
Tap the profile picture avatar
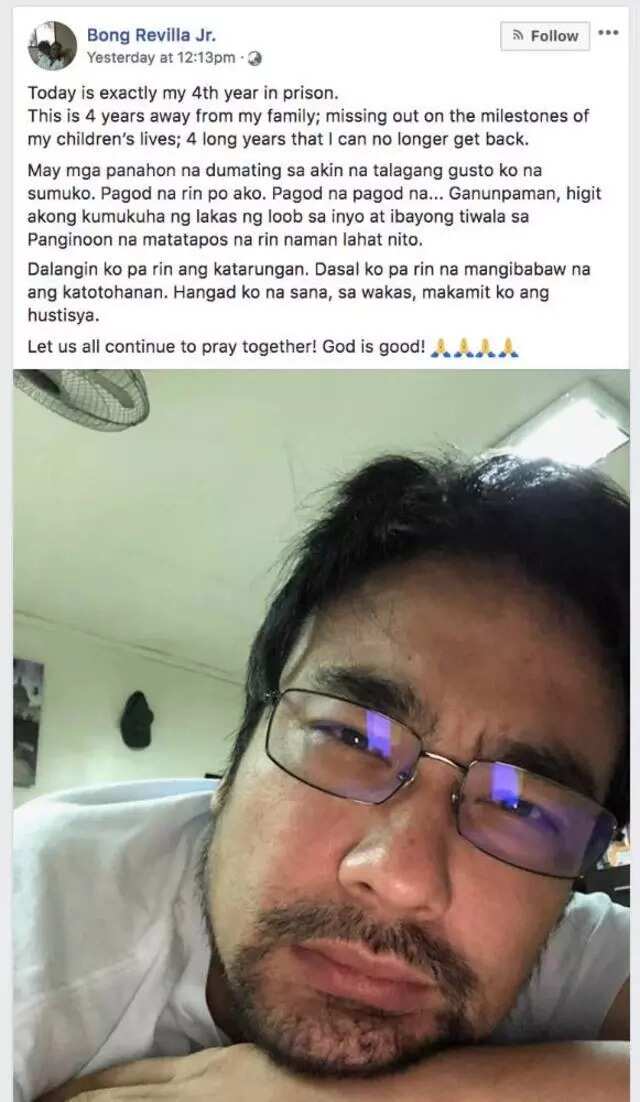pyautogui.click(x=52, y=46)
